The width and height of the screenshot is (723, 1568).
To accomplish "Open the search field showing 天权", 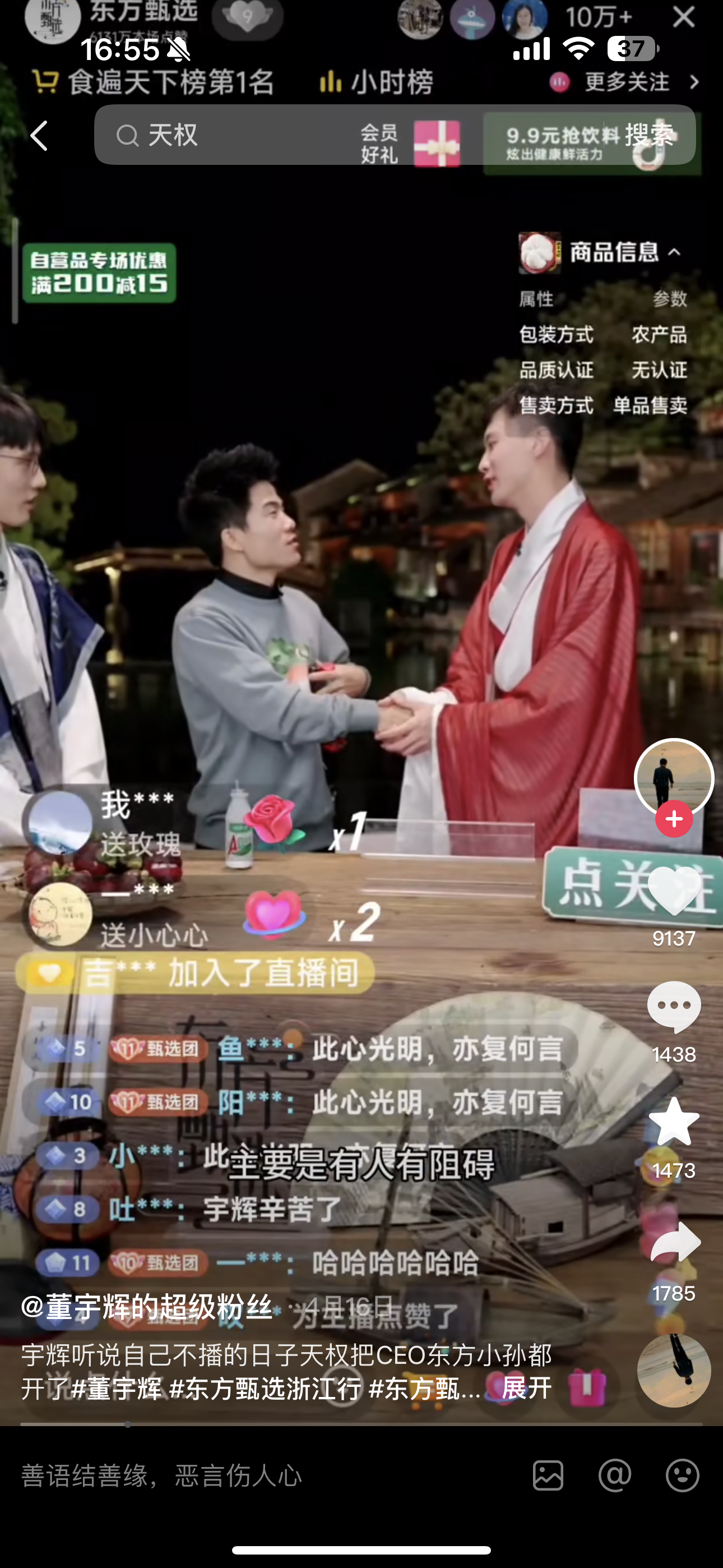I will click(243, 135).
